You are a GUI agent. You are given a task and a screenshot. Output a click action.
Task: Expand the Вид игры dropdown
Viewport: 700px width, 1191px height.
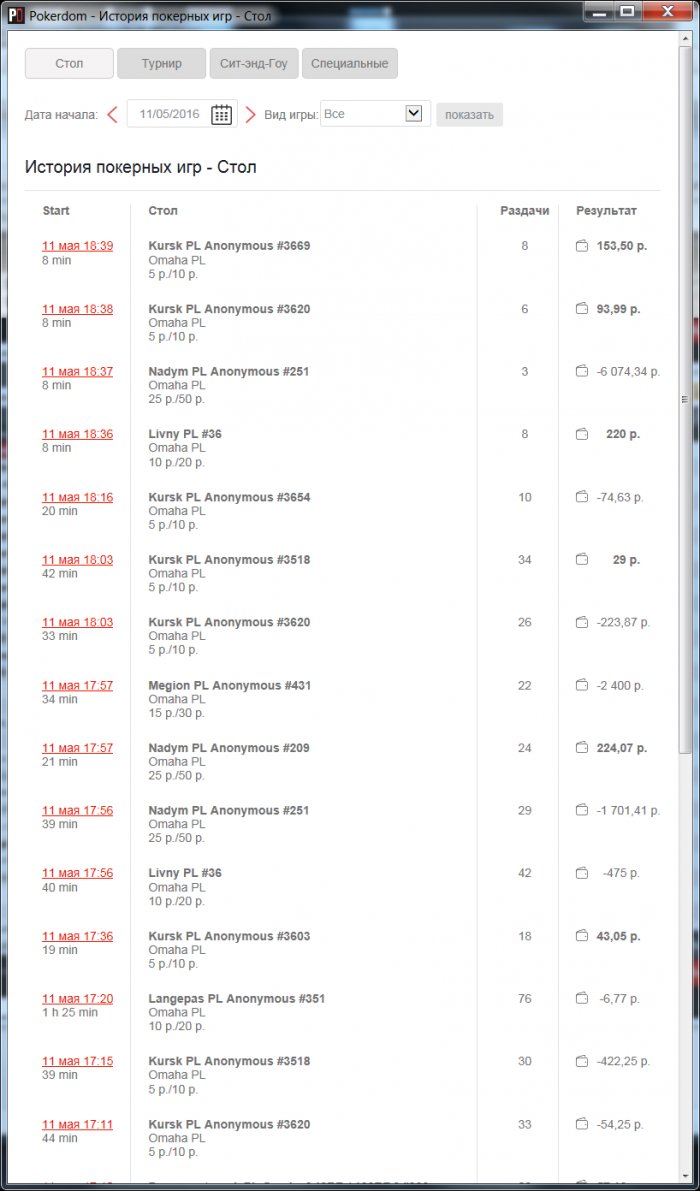click(414, 114)
